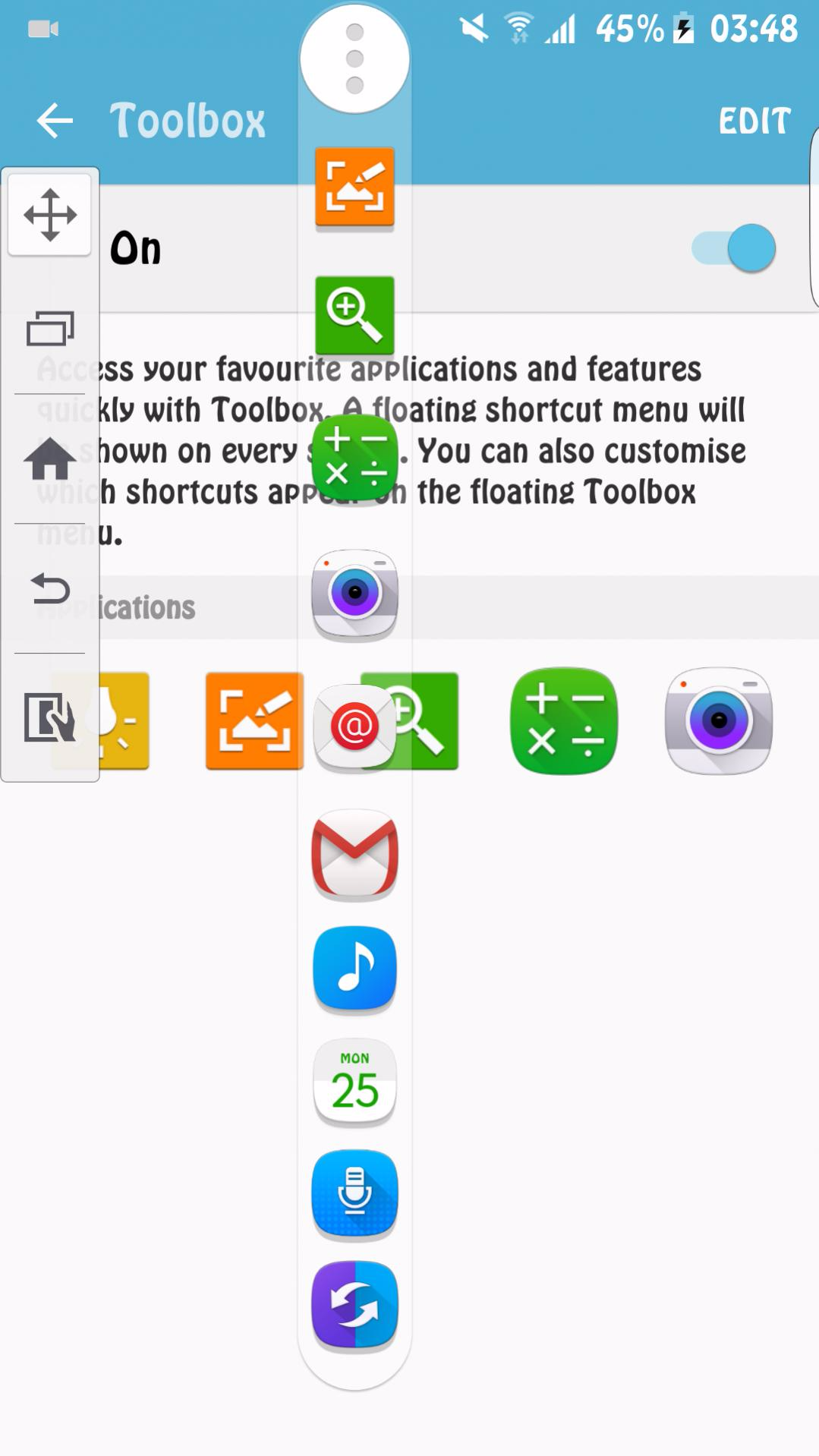Viewport: 819px width, 1456px height.
Task: Tap the move handle on side panel
Action: tap(50, 215)
